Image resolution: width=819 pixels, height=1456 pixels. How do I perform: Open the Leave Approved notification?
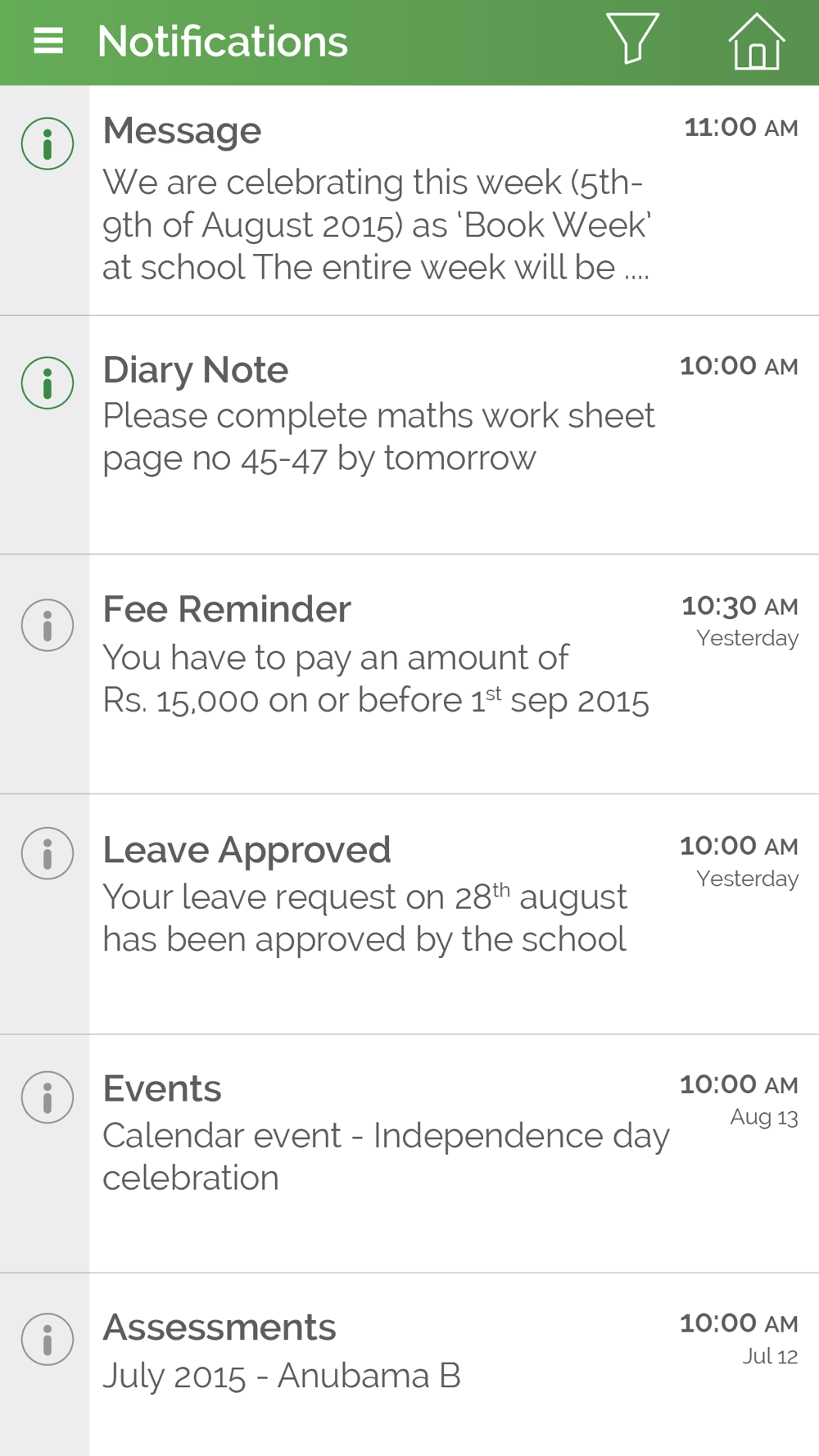tap(409, 914)
